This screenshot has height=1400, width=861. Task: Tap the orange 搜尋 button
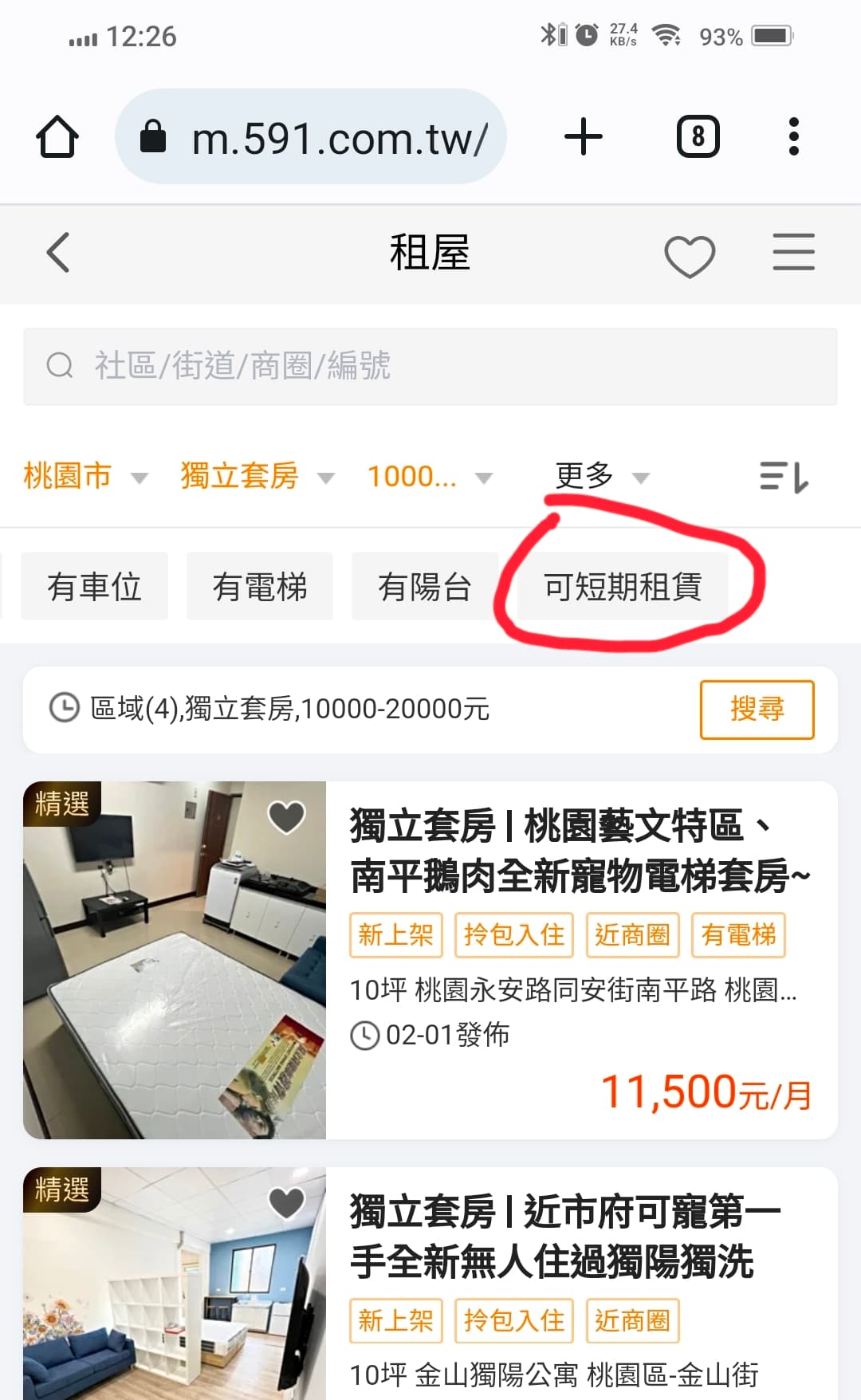pyautogui.click(x=757, y=709)
